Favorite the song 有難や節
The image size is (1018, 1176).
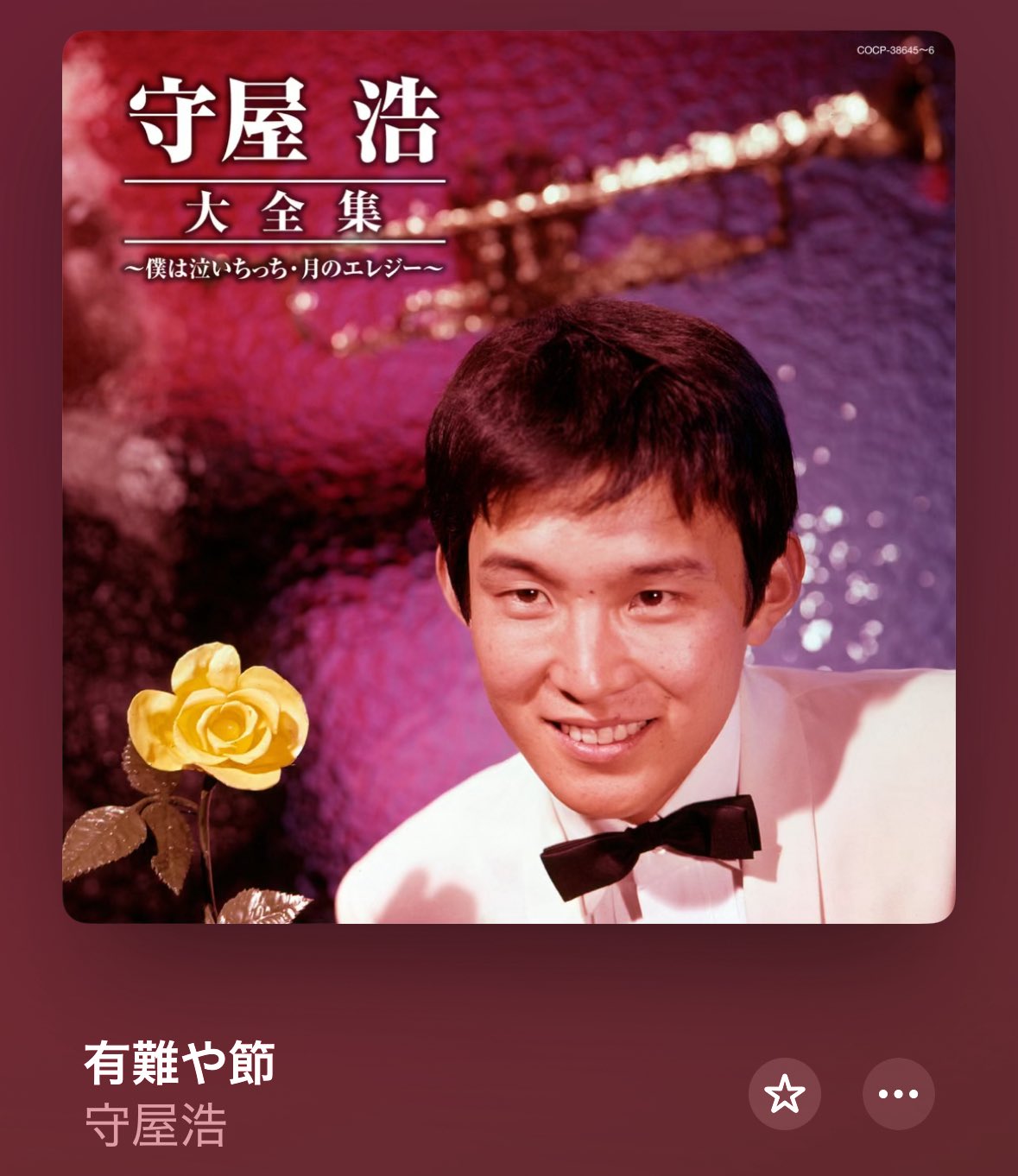[784, 1094]
